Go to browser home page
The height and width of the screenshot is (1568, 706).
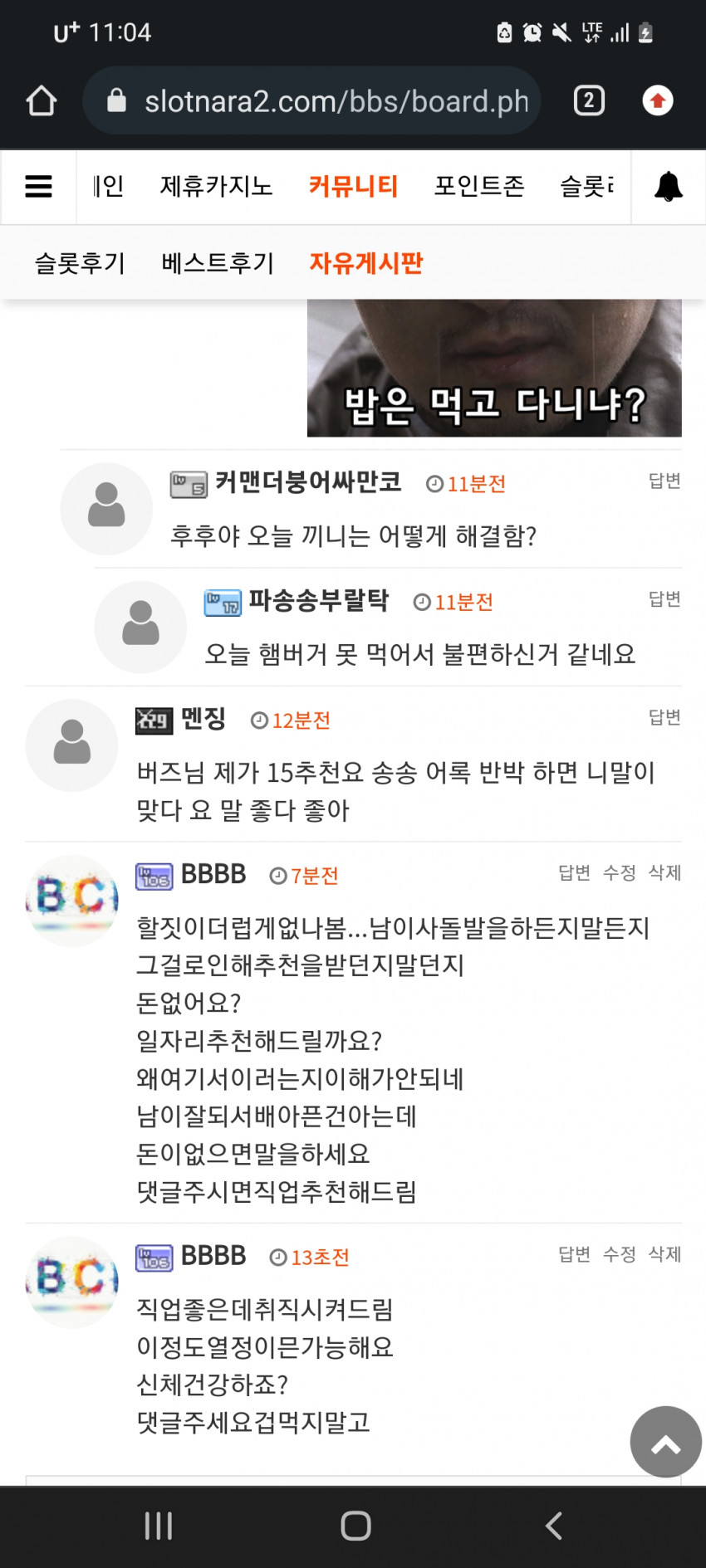pyautogui.click(x=41, y=101)
